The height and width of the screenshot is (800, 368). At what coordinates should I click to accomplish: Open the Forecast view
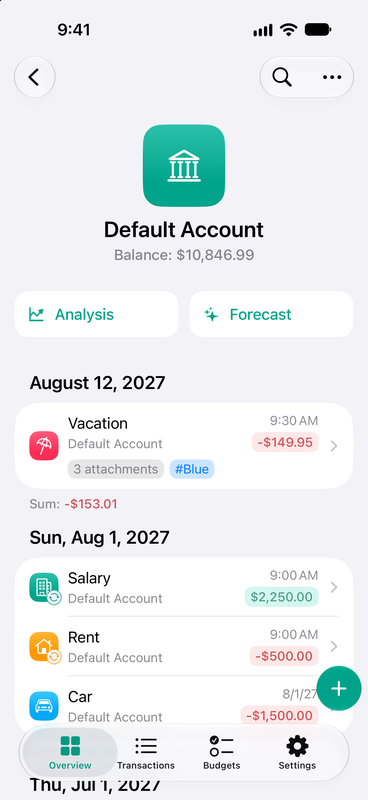(271, 314)
